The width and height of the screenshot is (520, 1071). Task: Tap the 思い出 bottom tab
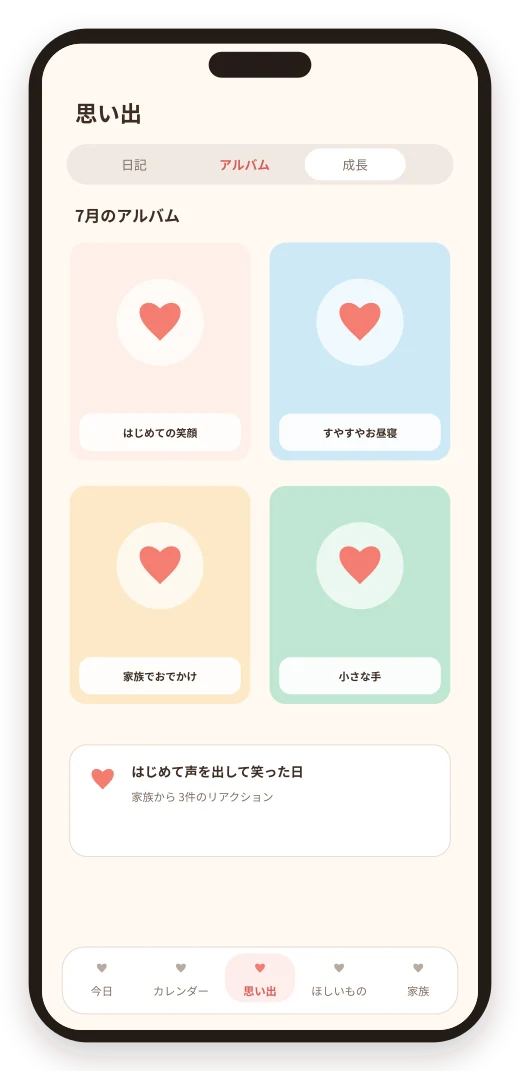260,979
